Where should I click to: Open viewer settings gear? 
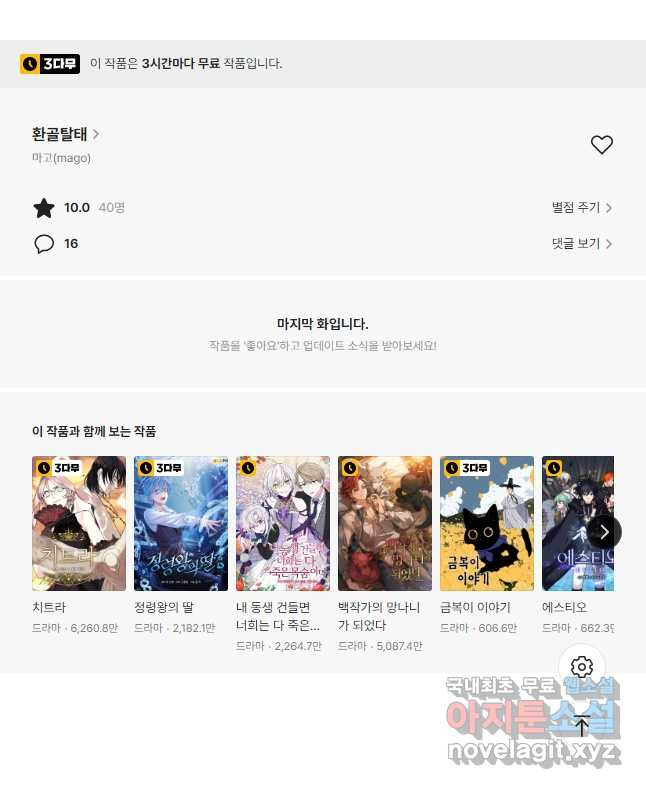point(582,667)
